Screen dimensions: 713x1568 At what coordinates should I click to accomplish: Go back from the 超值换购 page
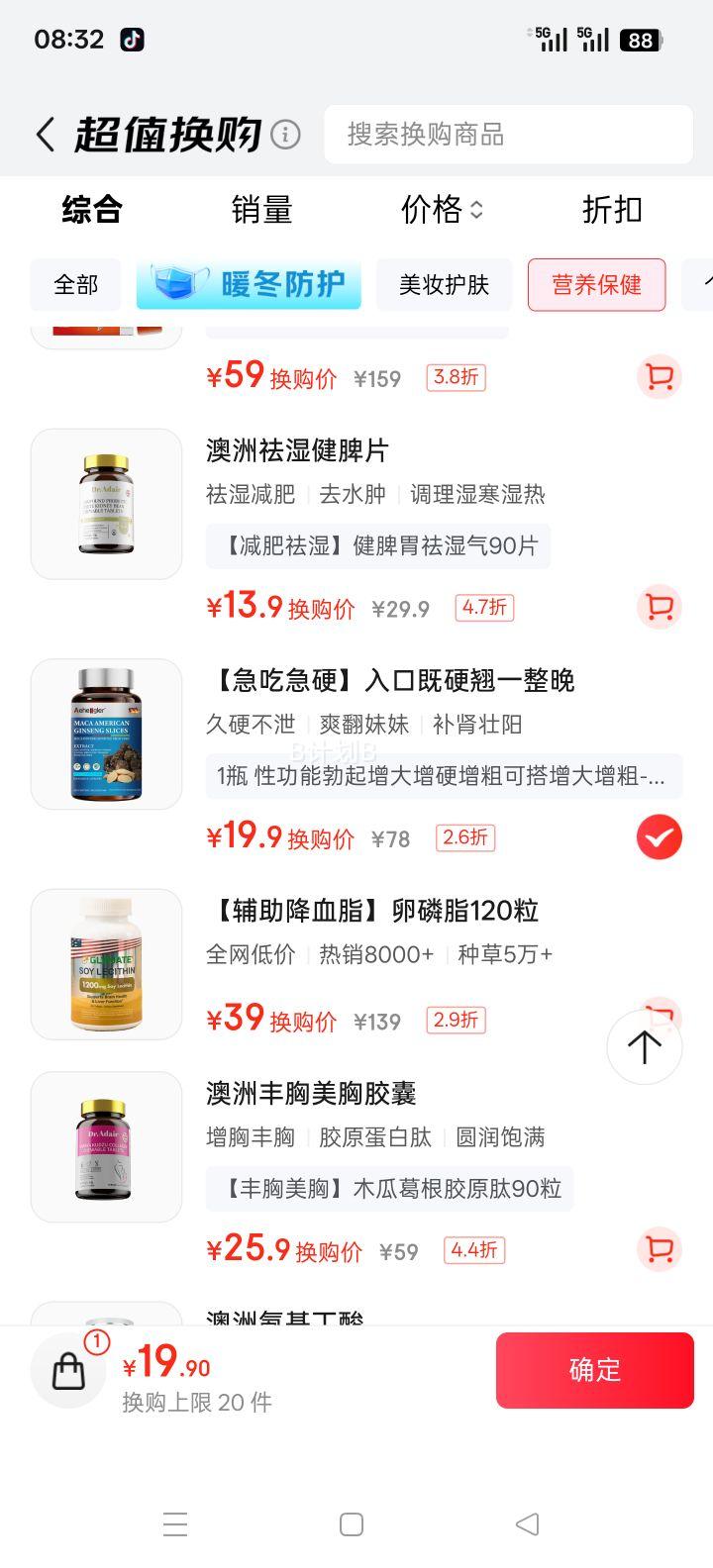[46, 135]
